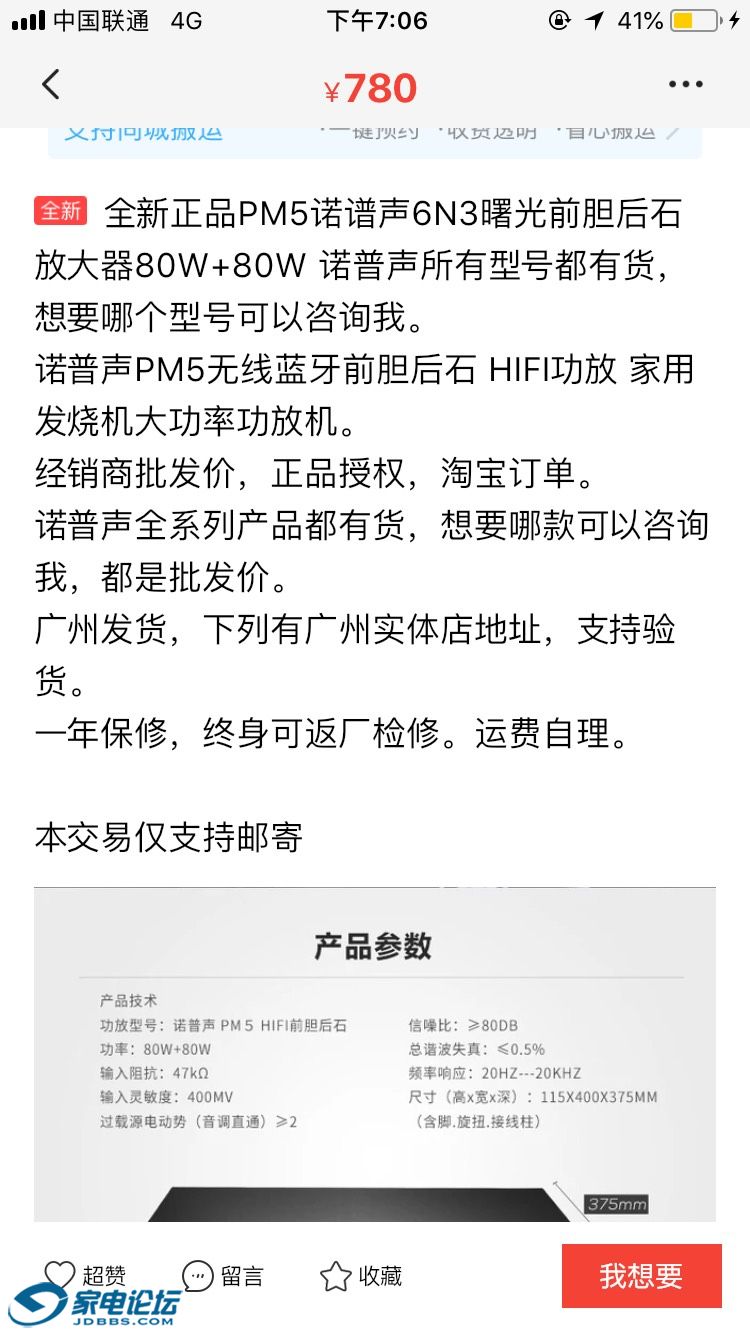This screenshot has height=1334, width=750.
Task: Go back to the previous page
Action: (x=51, y=85)
